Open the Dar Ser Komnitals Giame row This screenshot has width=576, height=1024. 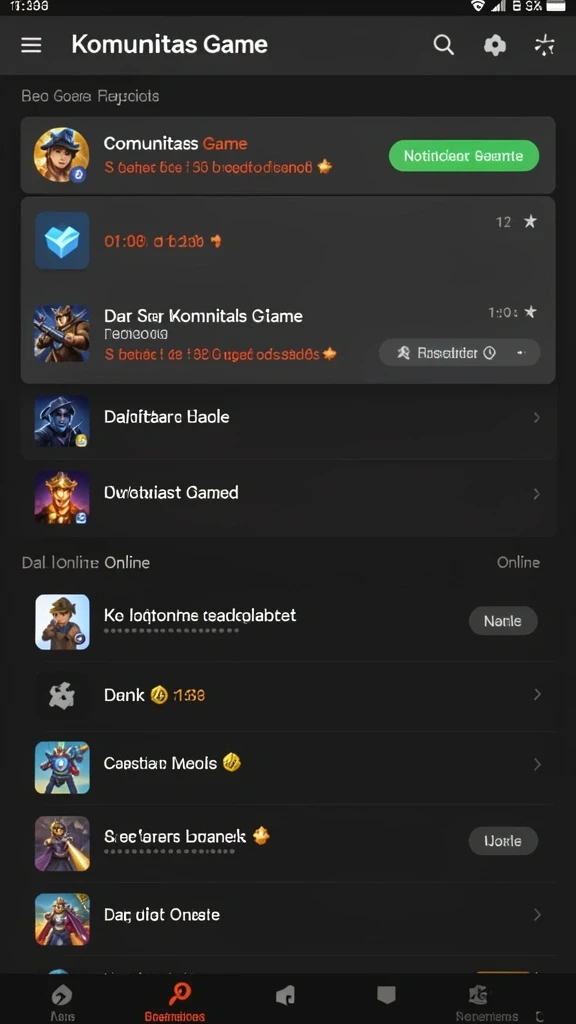[x=288, y=334]
